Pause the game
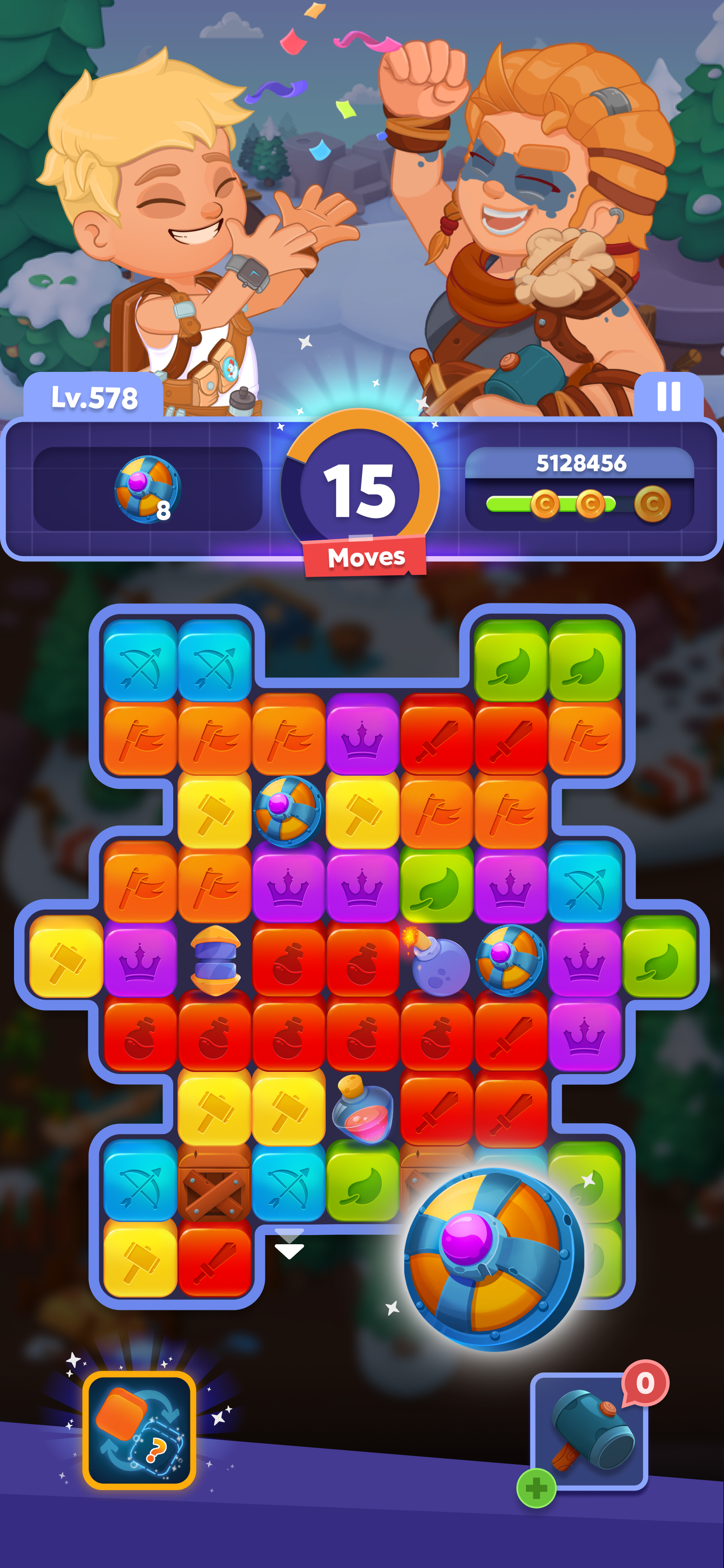The image size is (724, 1568). (668, 397)
